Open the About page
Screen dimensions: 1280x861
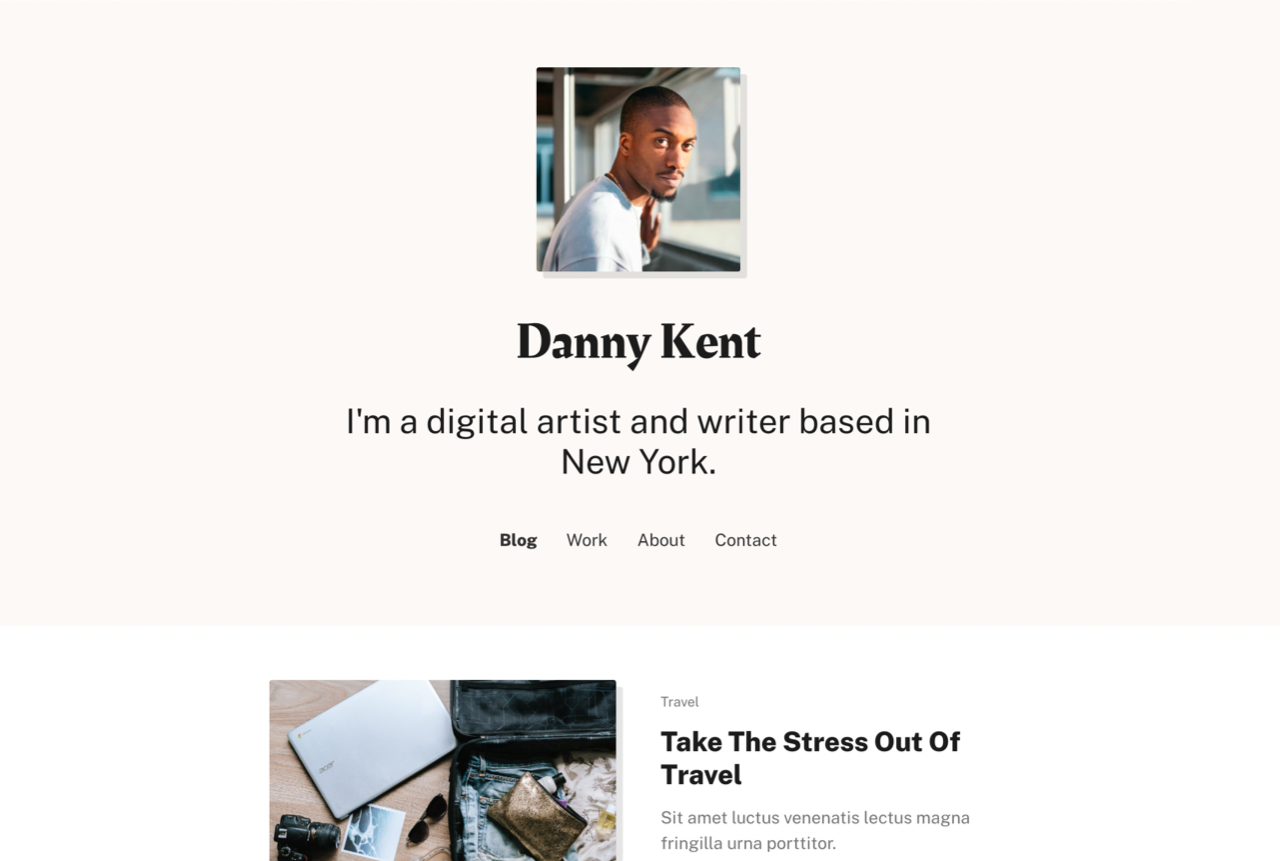click(x=661, y=540)
